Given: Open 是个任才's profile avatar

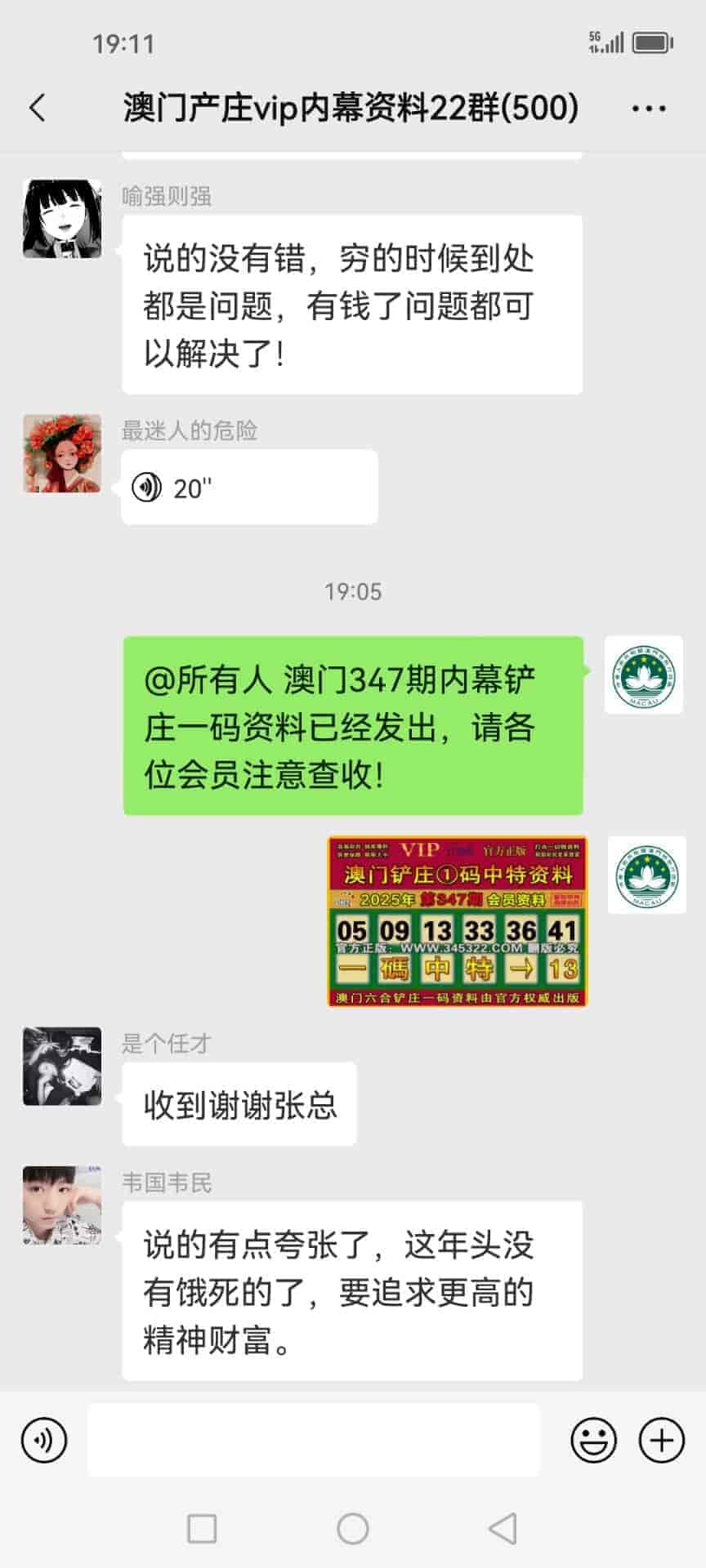Looking at the screenshot, I should pos(62,1066).
